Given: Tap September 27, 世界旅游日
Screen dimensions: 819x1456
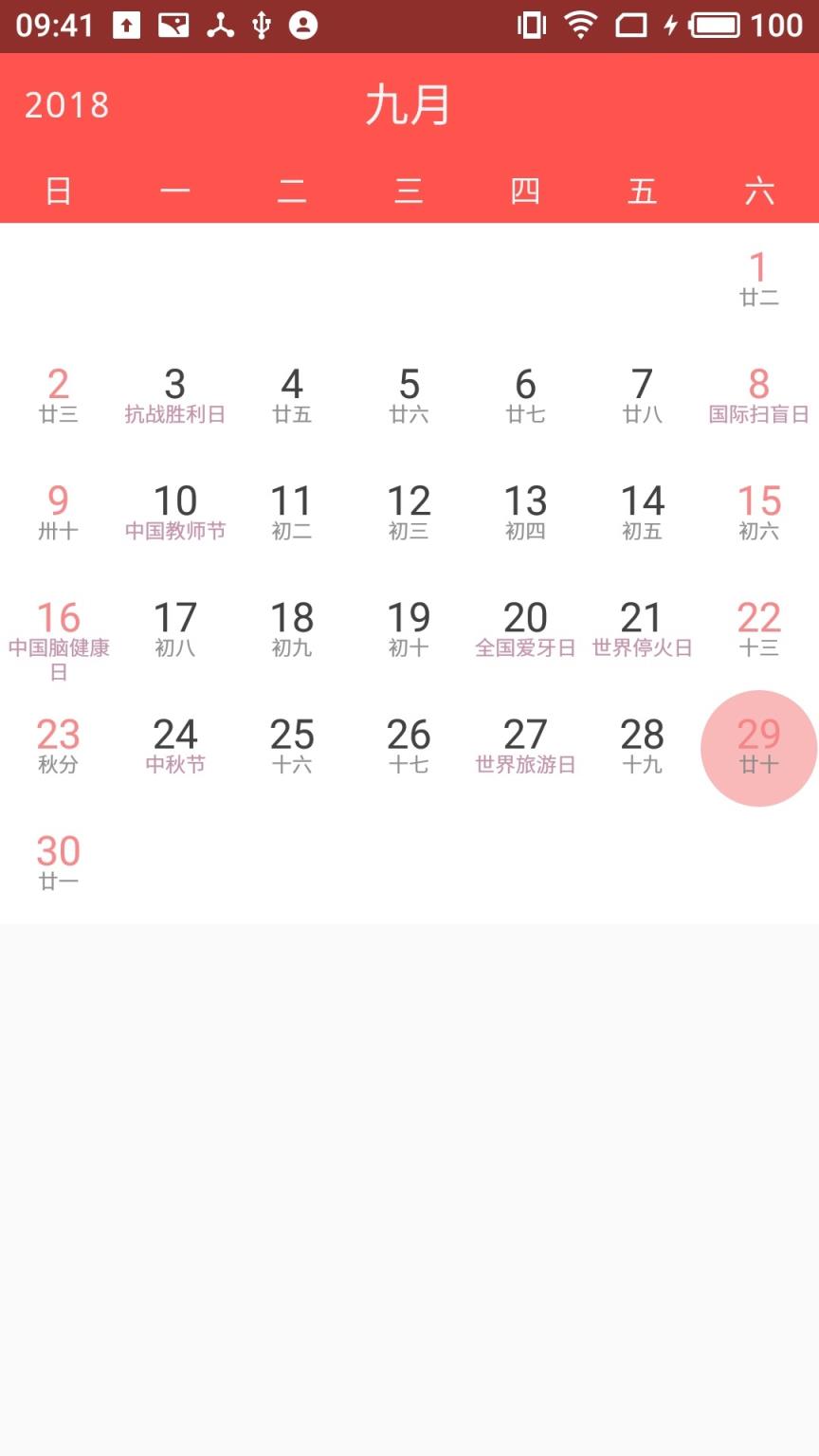Looking at the screenshot, I should point(525,746).
